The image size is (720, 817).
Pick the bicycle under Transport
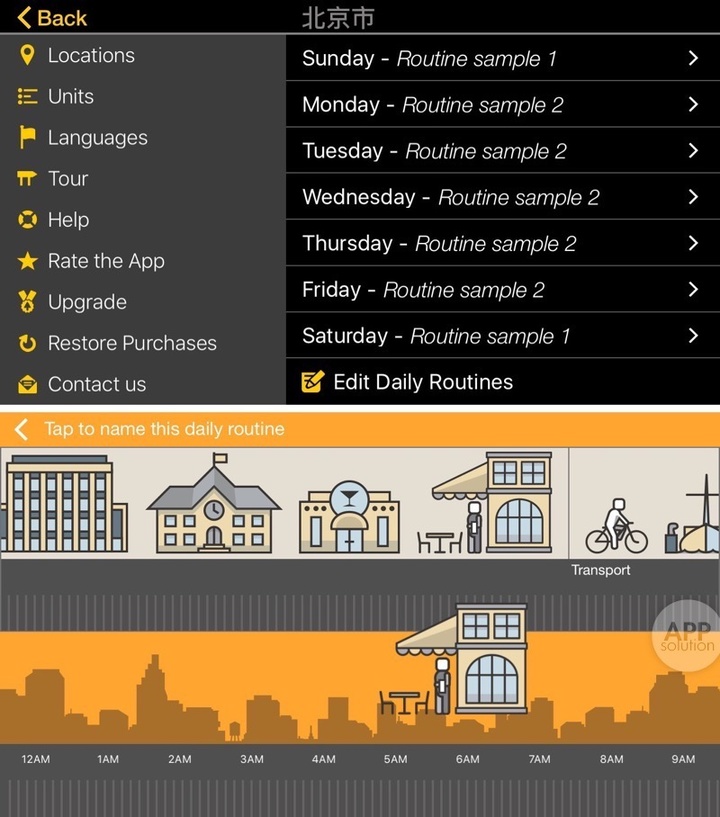pyautogui.click(x=616, y=526)
